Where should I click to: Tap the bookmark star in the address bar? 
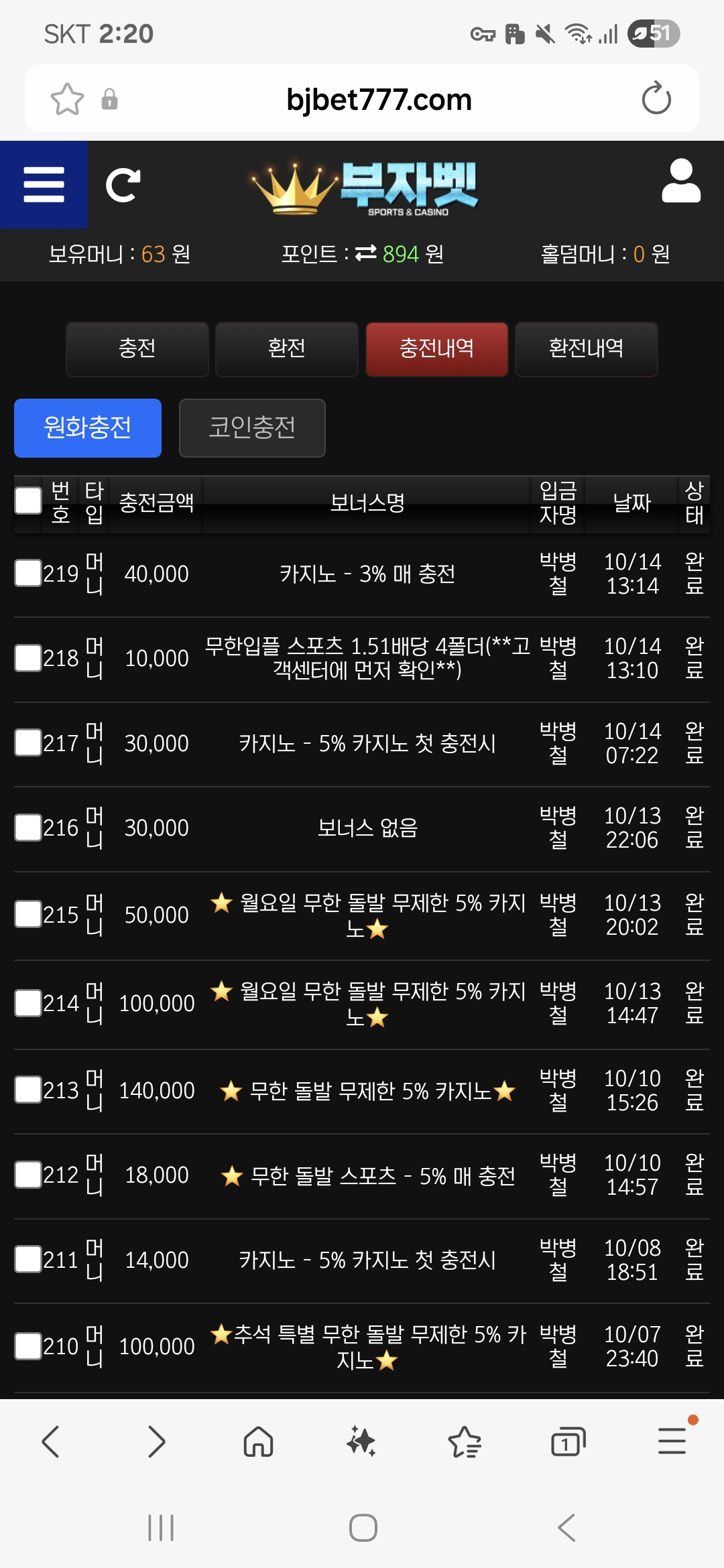[x=65, y=99]
